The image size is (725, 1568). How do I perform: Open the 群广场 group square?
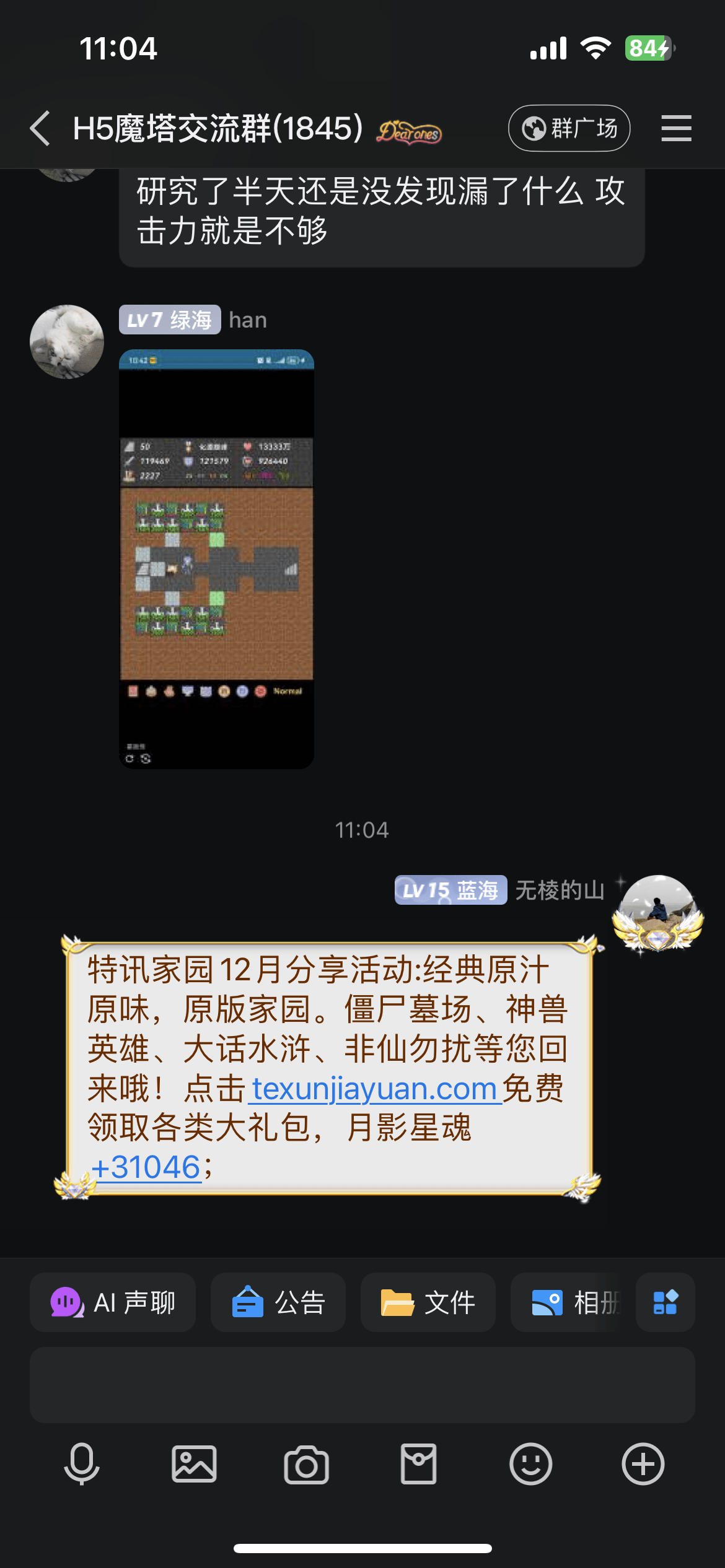coord(569,128)
